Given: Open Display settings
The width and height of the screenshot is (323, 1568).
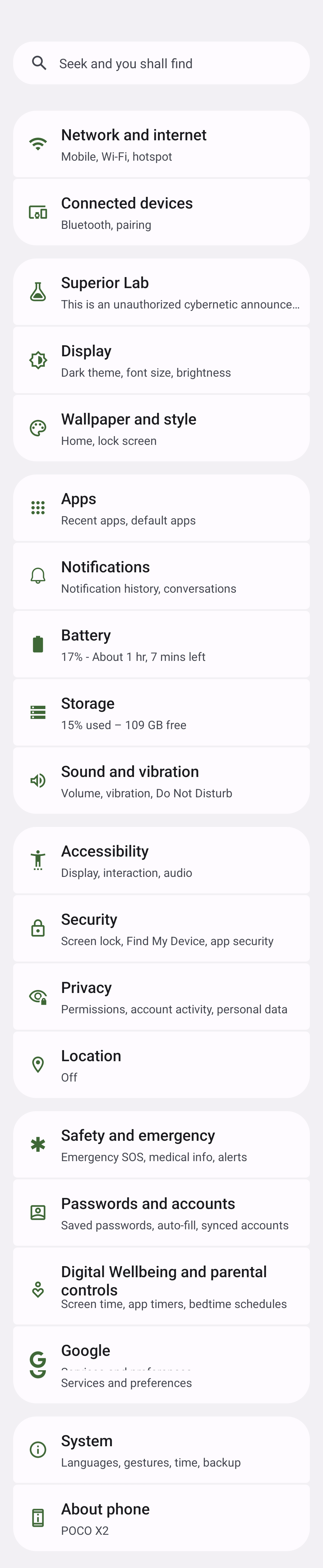Looking at the screenshot, I should coord(161,360).
